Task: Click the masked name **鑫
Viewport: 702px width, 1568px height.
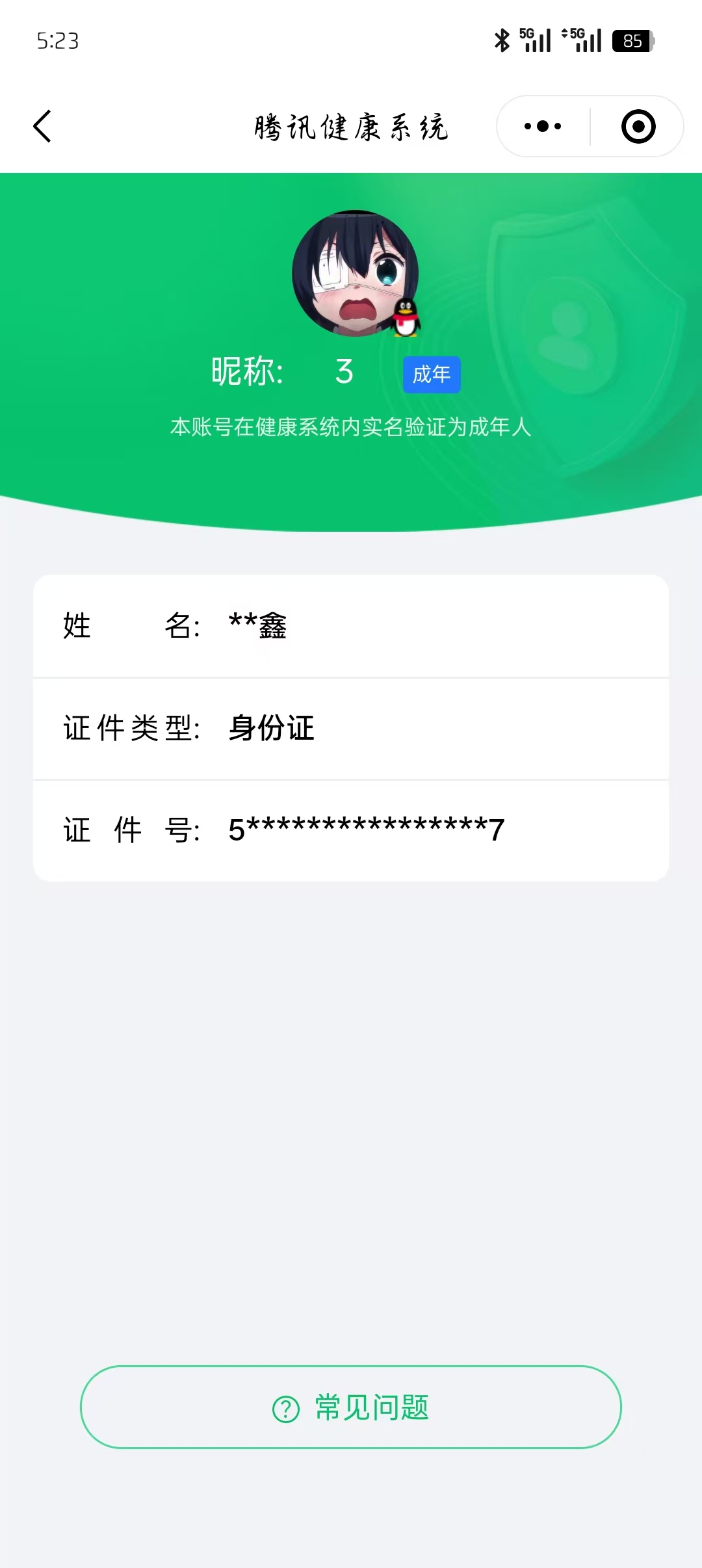Action: (x=259, y=626)
